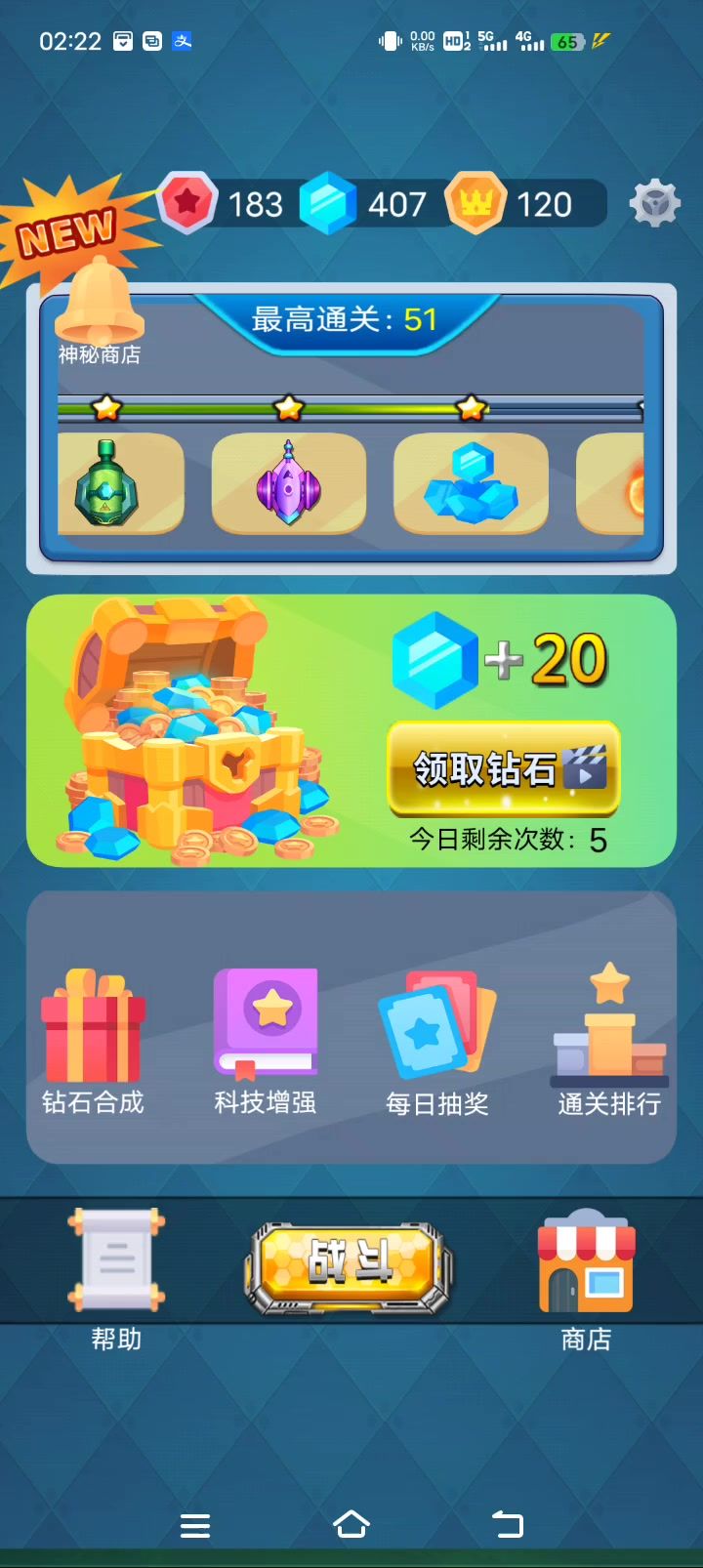Go to the 商店 shop

(586, 1274)
